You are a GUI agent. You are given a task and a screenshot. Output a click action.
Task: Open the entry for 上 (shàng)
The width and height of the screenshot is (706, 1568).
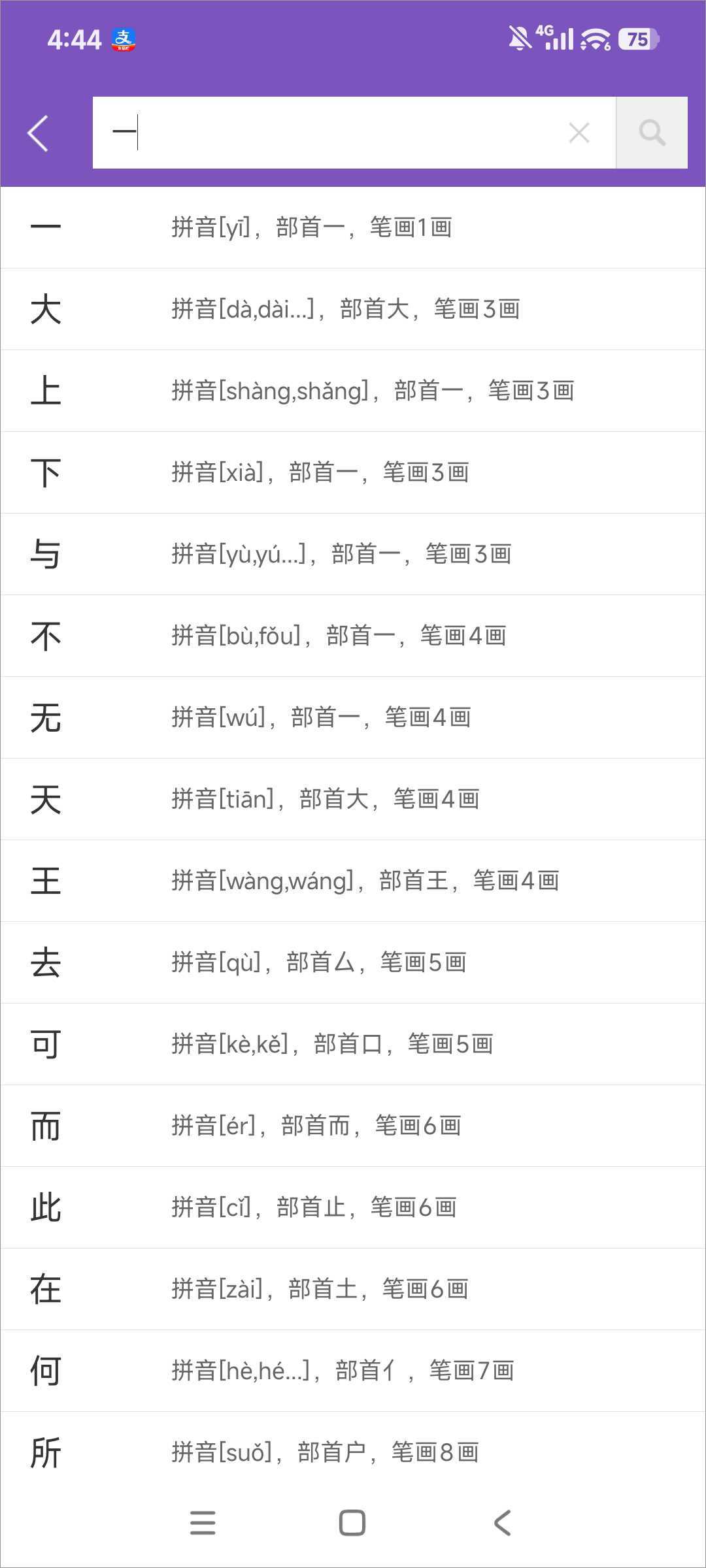353,391
